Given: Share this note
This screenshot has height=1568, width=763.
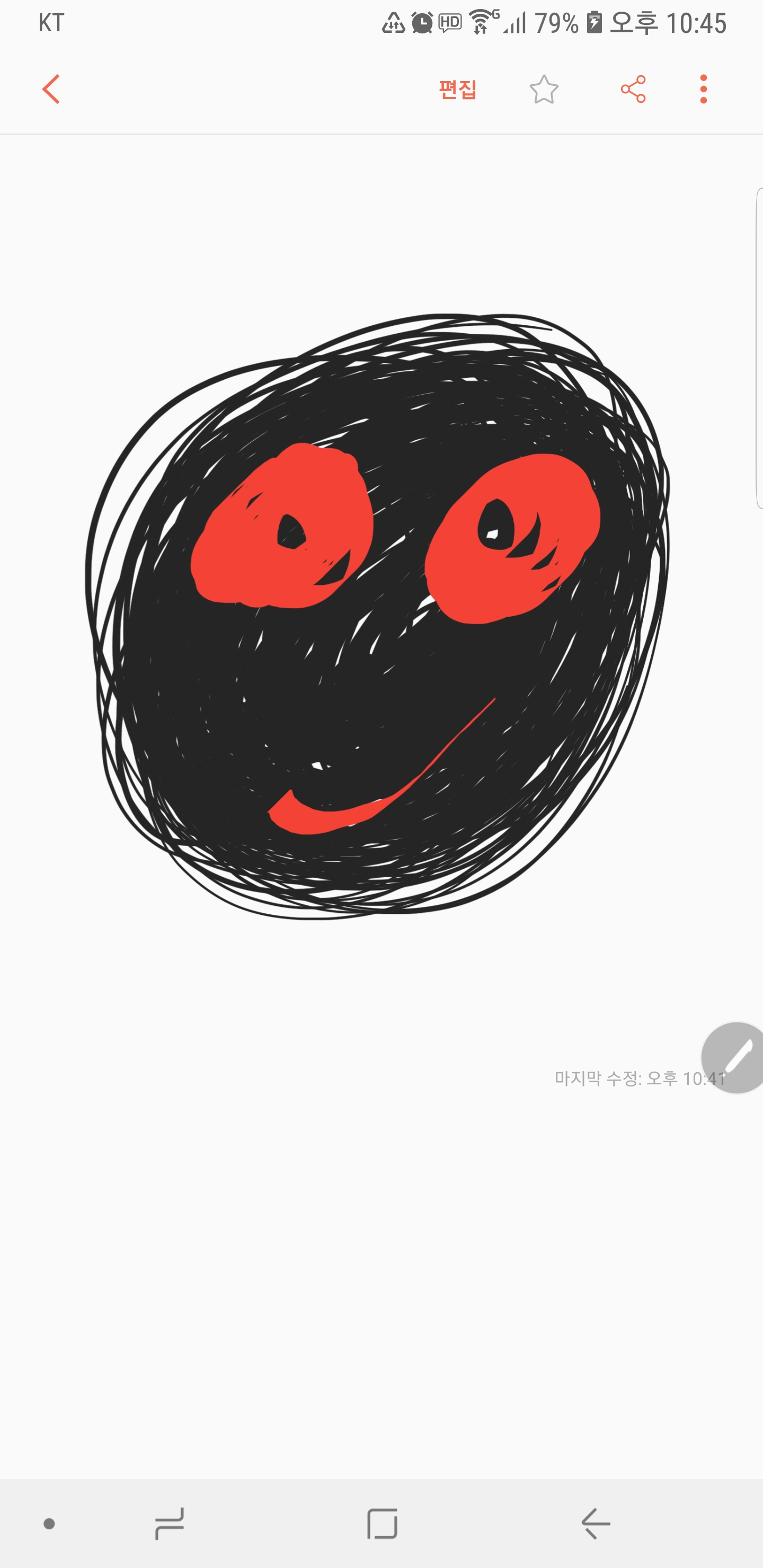Looking at the screenshot, I should click(x=633, y=90).
